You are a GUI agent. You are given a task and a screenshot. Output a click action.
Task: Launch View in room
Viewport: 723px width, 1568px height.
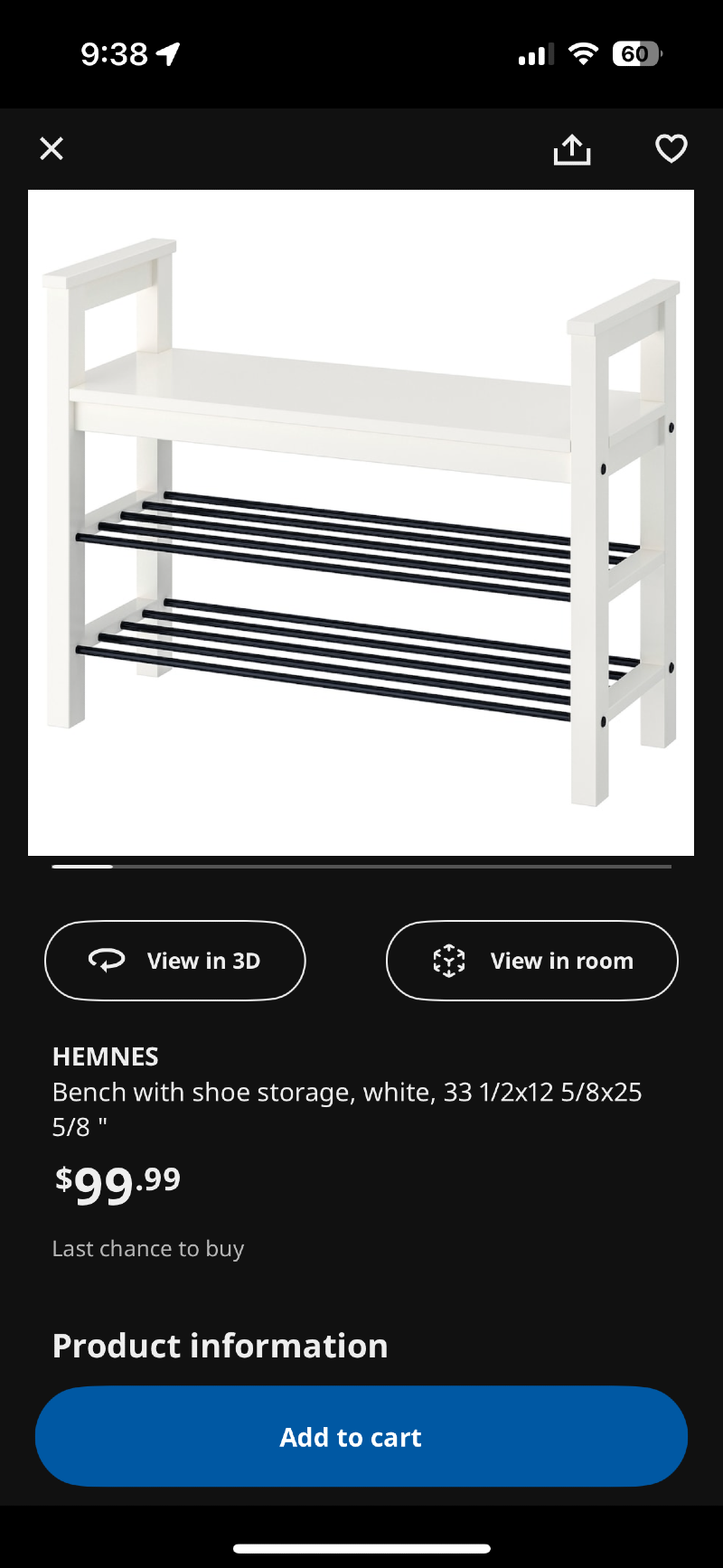coord(531,961)
